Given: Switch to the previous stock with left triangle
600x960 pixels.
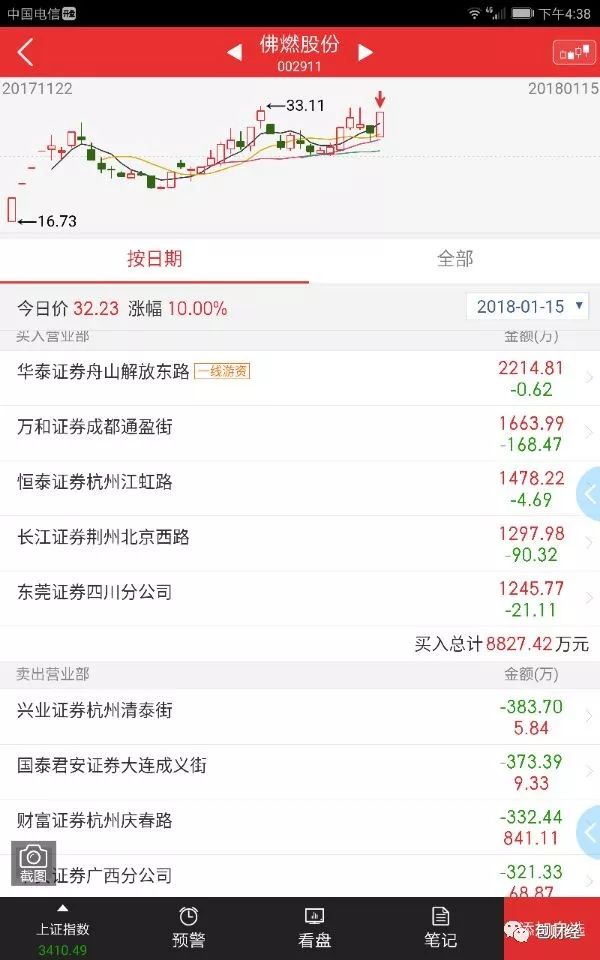Looking at the screenshot, I should coord(234,53).
